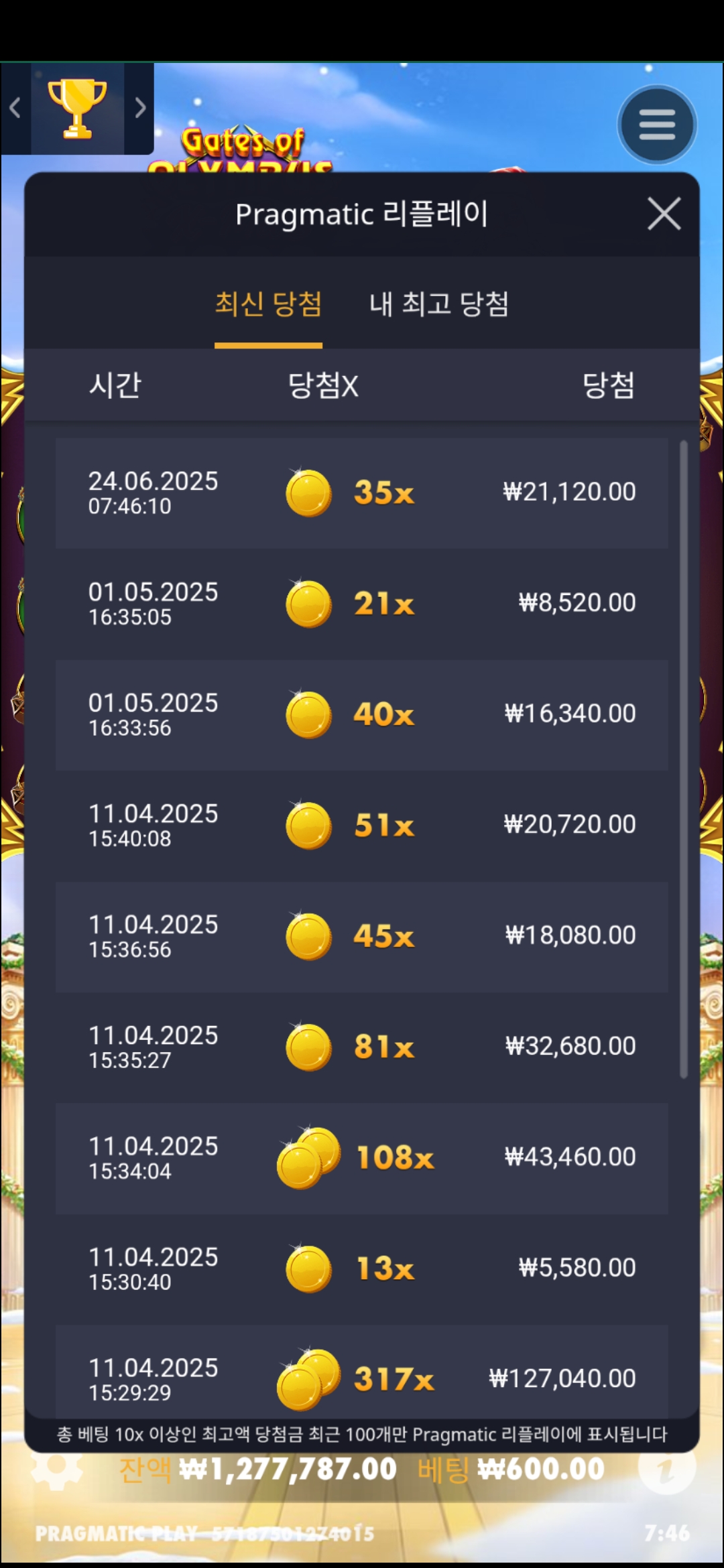This screenshot has height=1568, width=724.
Task: Tap the left arrow beside the trophy
Action: coord(15,108)
